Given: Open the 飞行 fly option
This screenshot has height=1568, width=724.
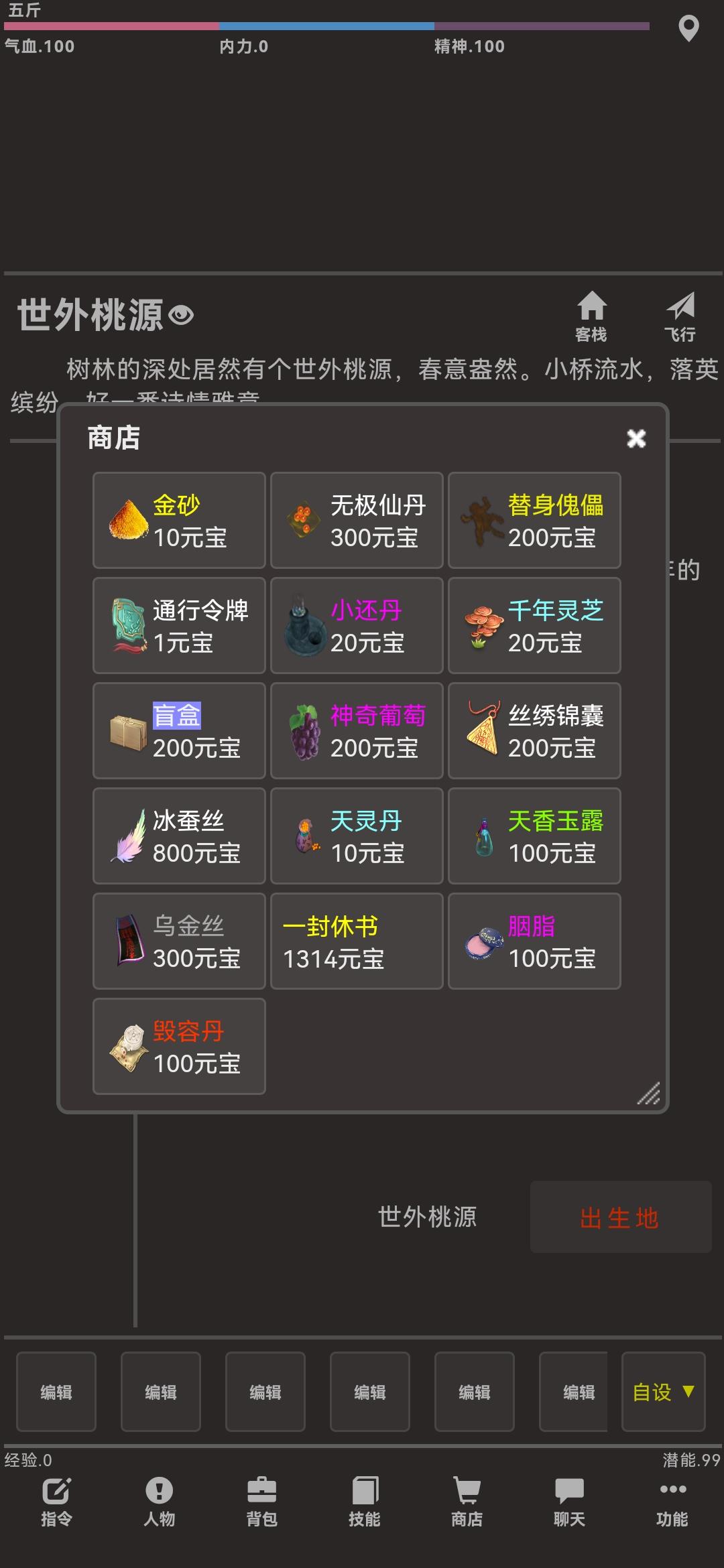Looking at the screenshot, I should click(680, 316).
